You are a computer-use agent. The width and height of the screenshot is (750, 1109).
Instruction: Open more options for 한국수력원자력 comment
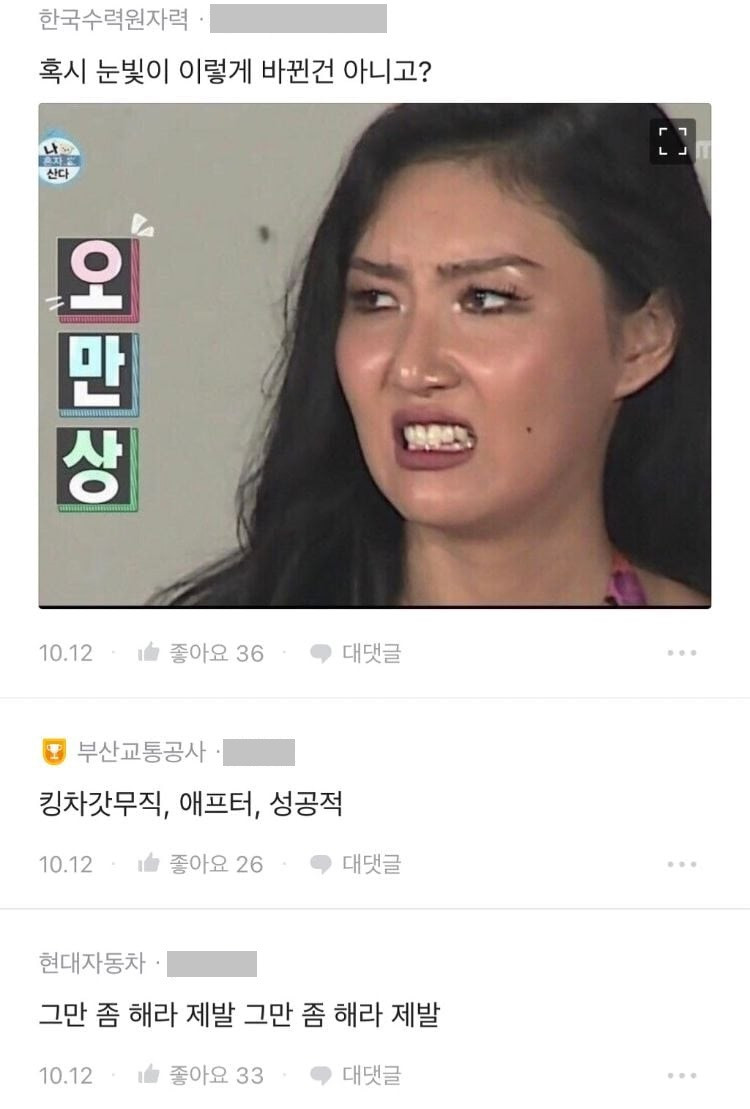click(x=682, y=653)
